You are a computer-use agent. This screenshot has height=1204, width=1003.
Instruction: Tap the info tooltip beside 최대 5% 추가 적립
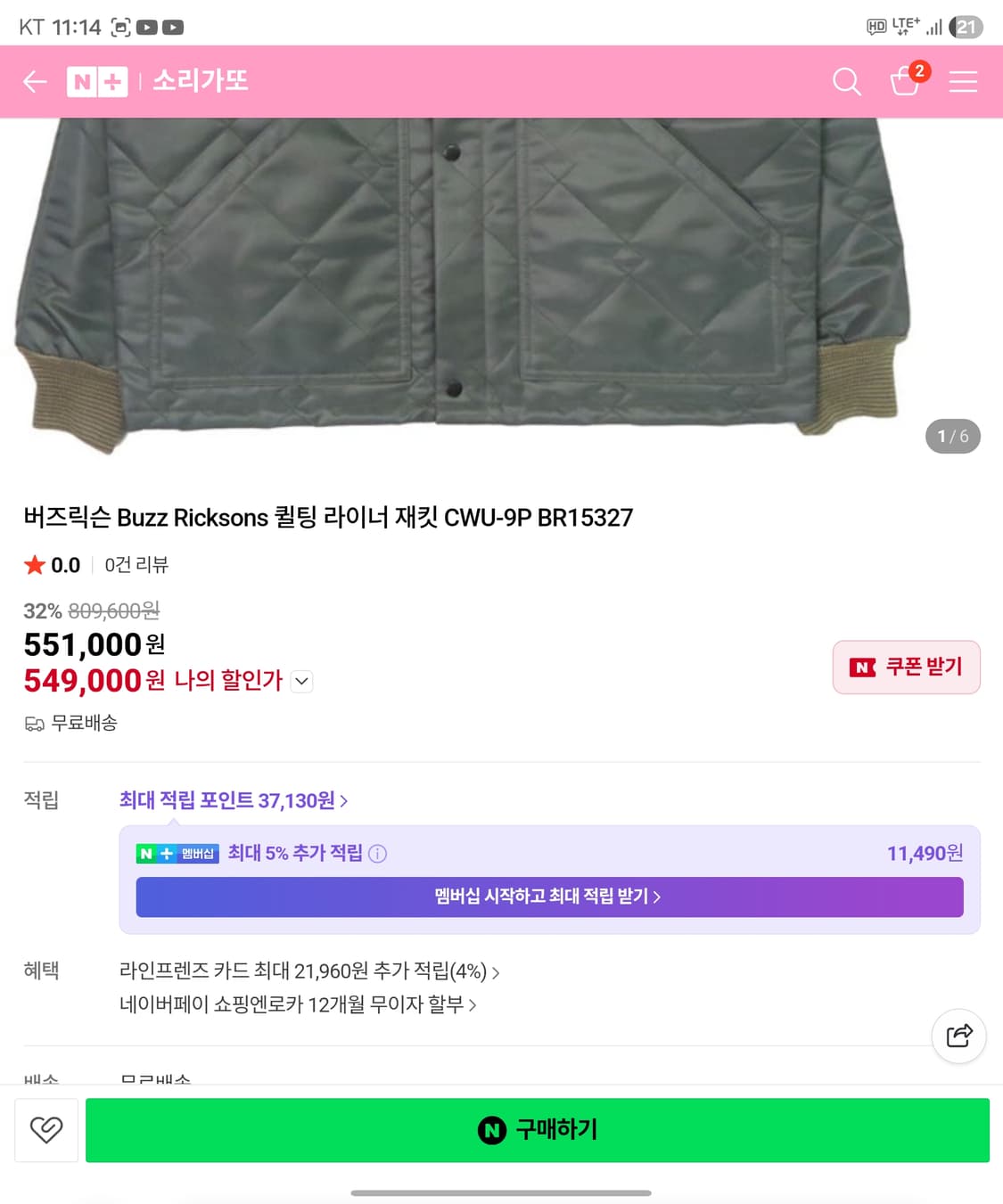coord(377,853)
